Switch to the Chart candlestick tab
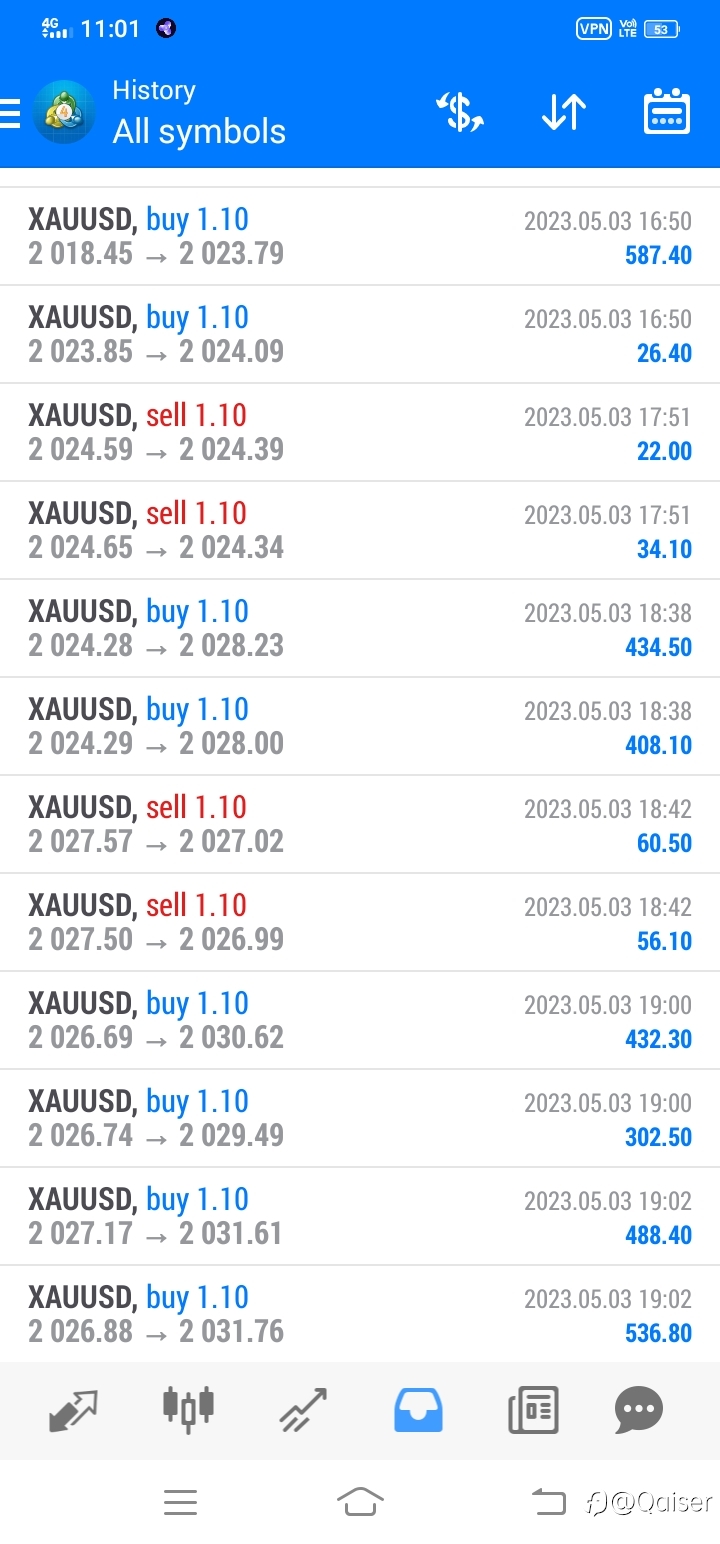The image size is (720, 1544). pos(188,1407)
